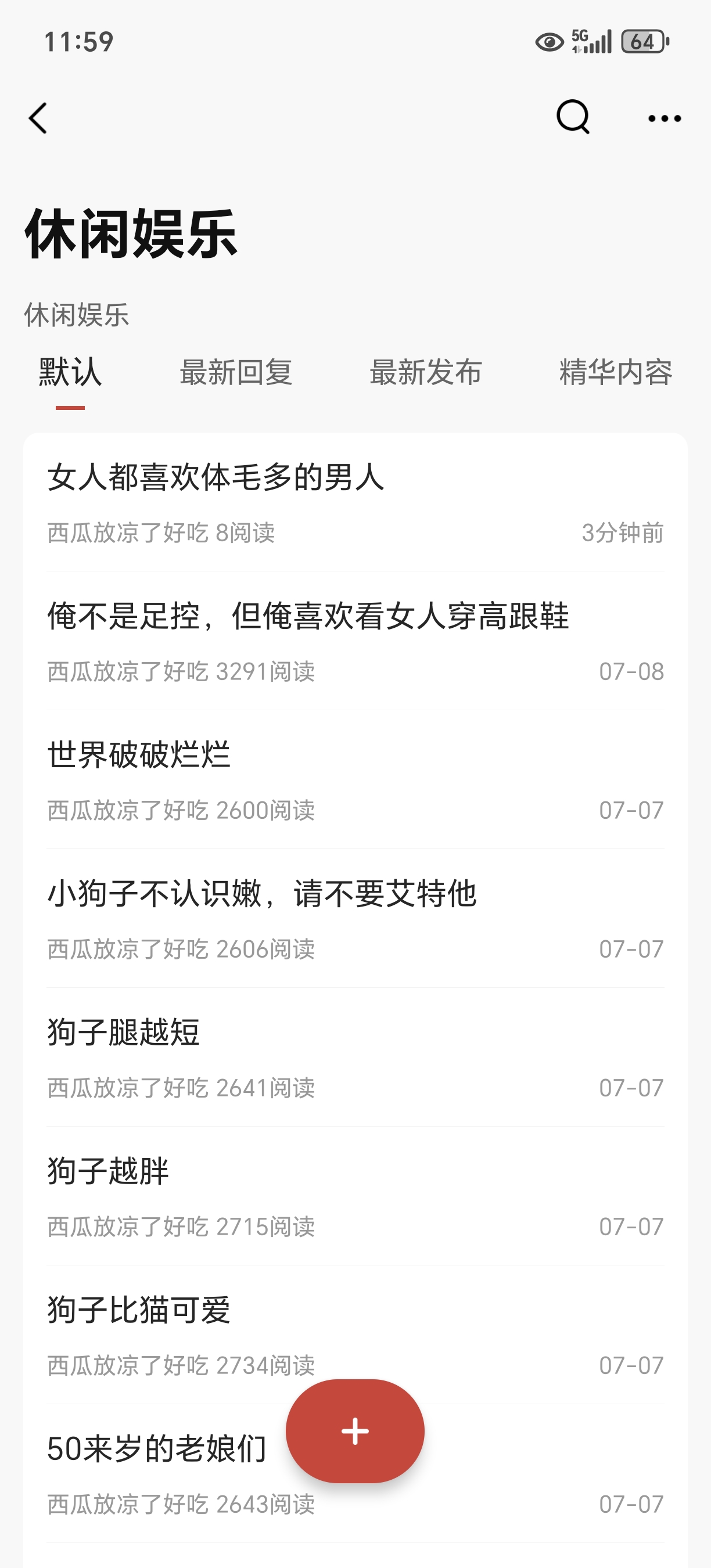Switch to the 最新回复 tab
The height and width of the screenshot is (1568, 711).
236,372
